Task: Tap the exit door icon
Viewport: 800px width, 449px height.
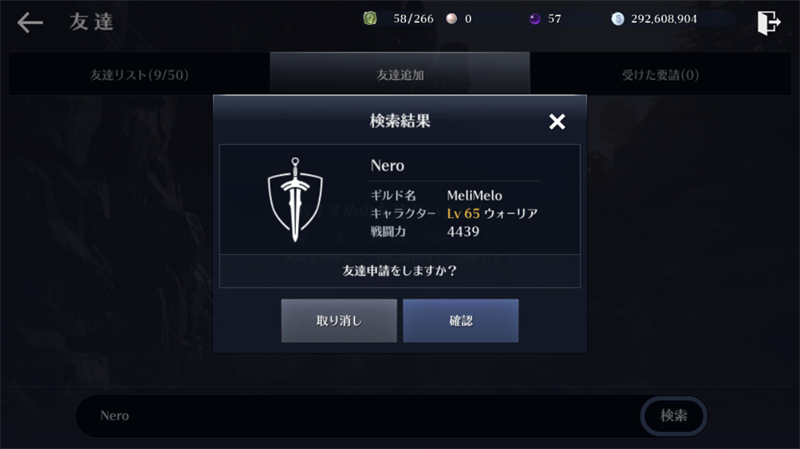Action: coord(768,22)
